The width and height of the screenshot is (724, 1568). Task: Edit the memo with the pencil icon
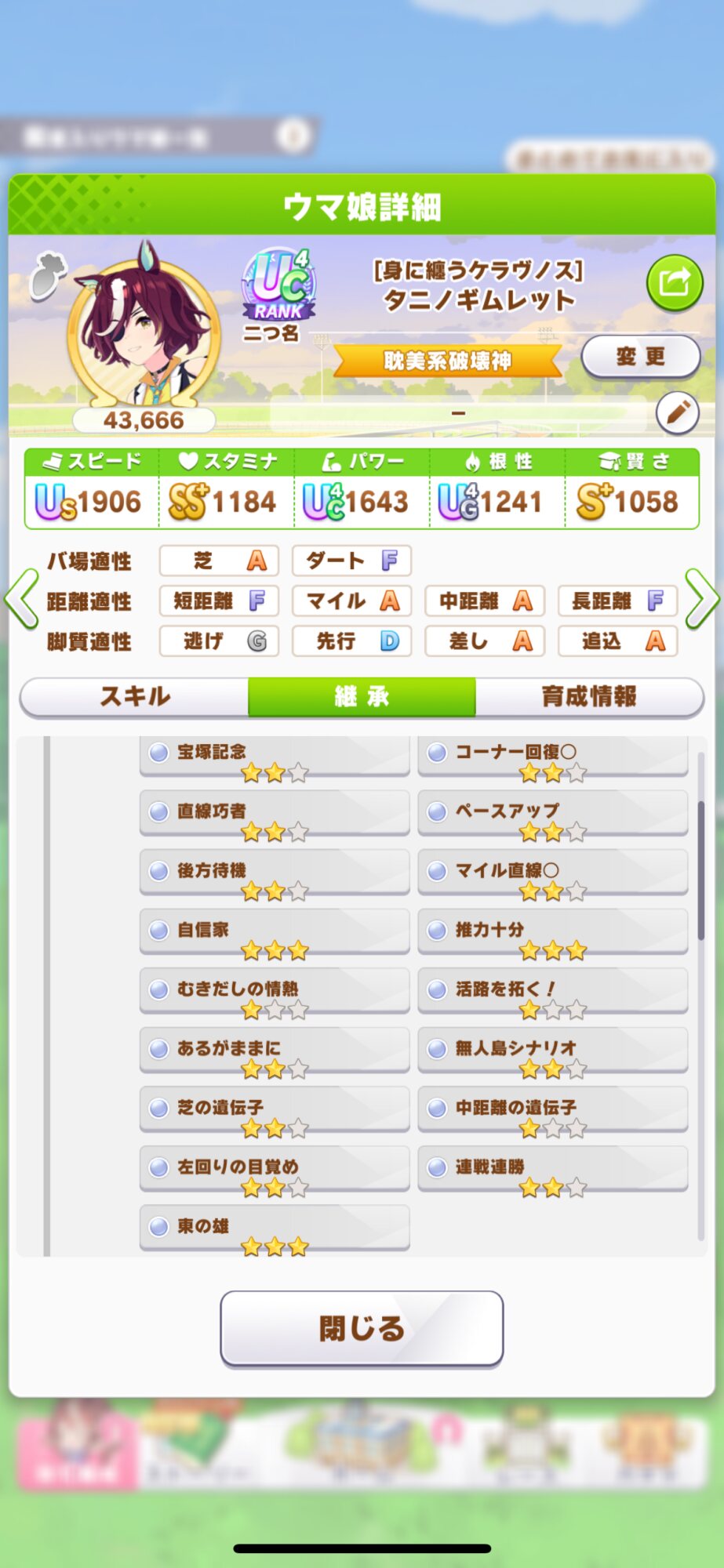pyautogui.click(x=677, y=412)
